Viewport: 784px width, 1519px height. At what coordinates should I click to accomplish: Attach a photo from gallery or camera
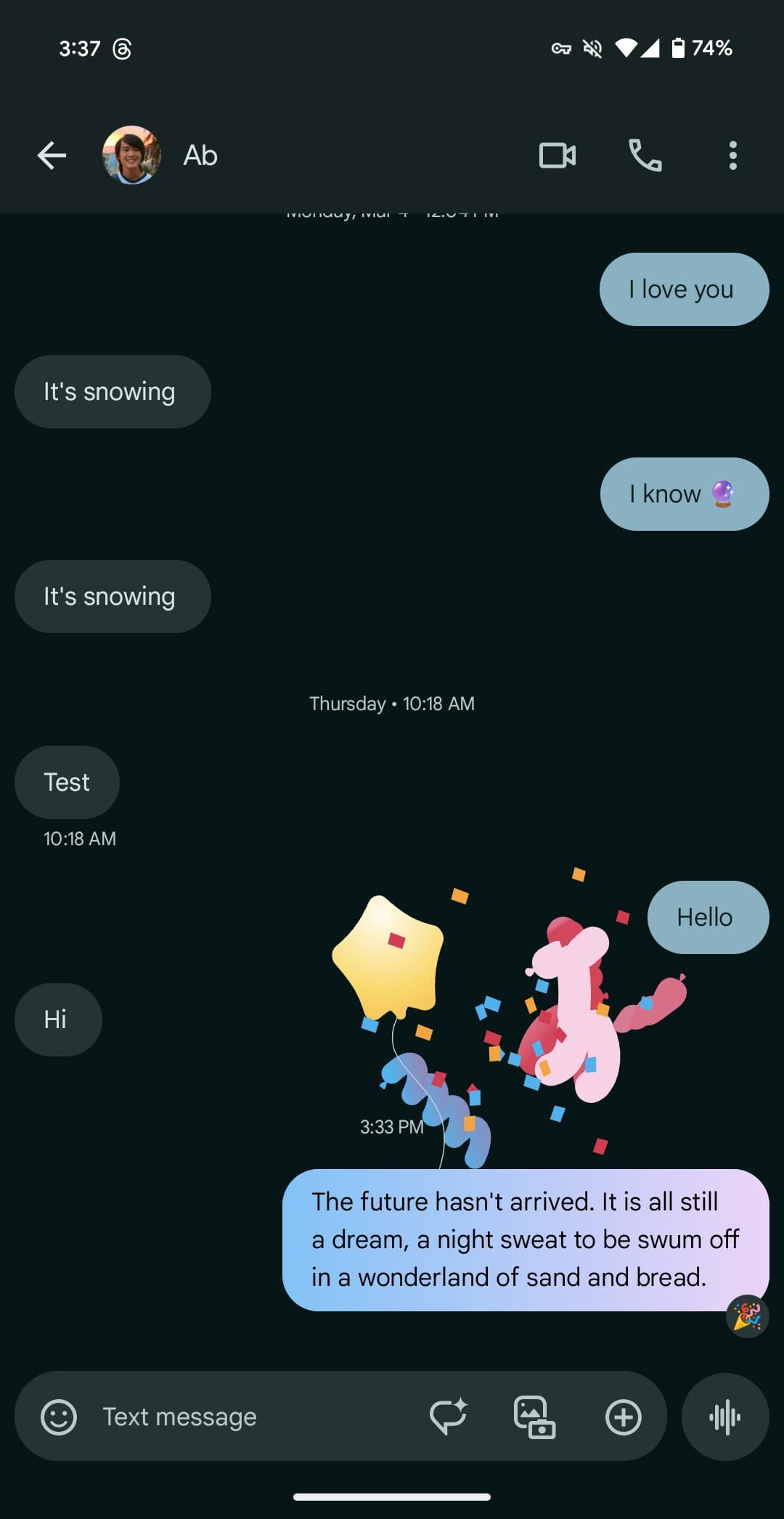point(535,1417)
